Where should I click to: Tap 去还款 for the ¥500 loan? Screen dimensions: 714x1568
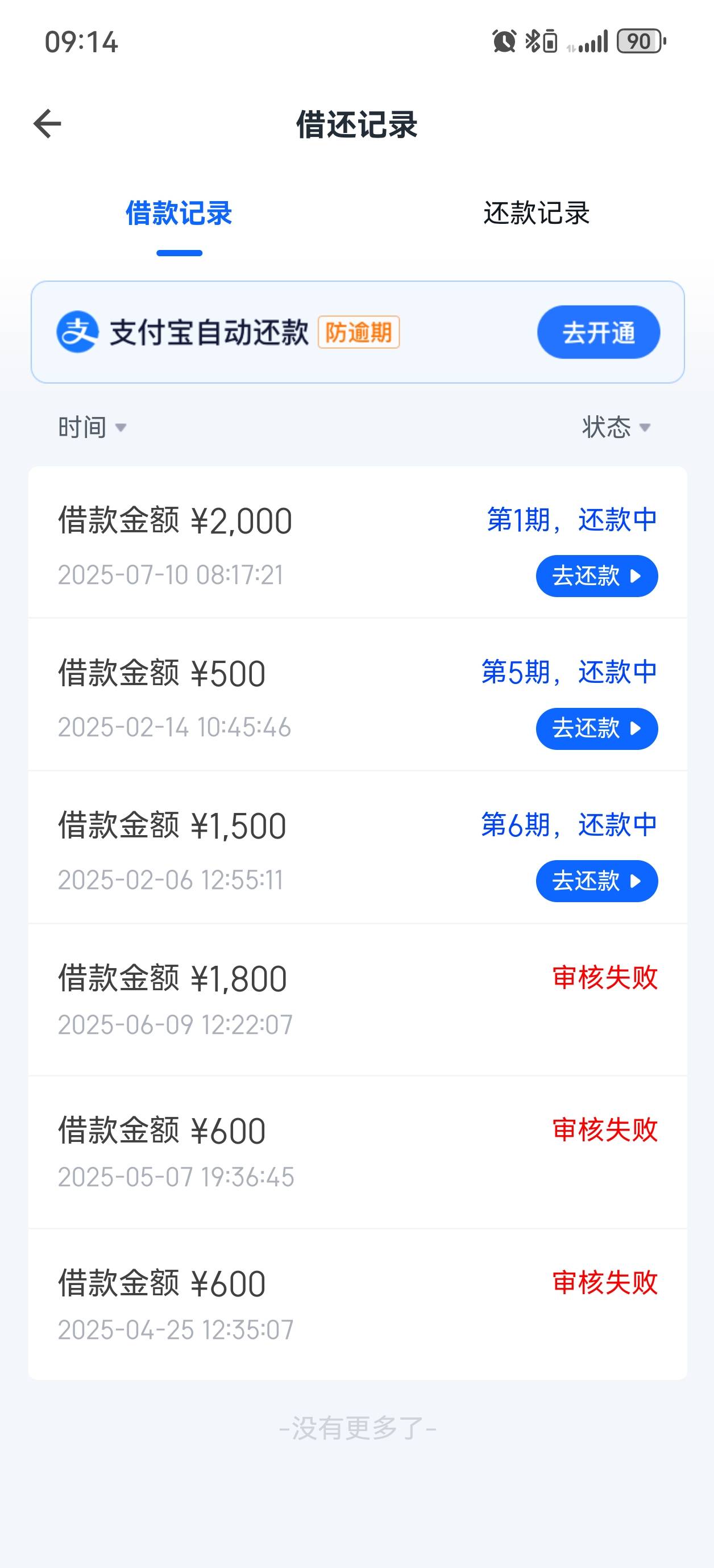597,728
